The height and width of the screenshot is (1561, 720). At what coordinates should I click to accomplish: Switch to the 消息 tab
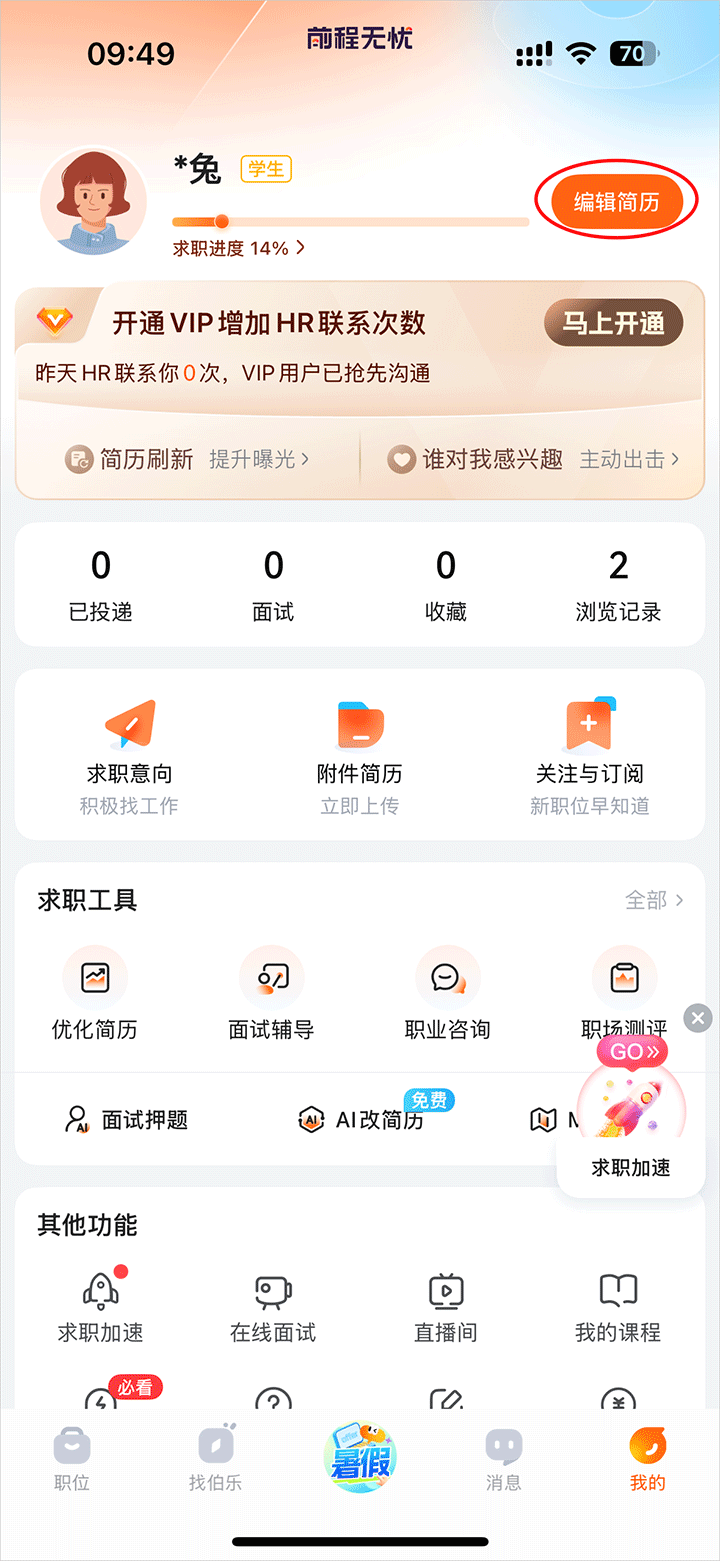tap(504, 1459)
